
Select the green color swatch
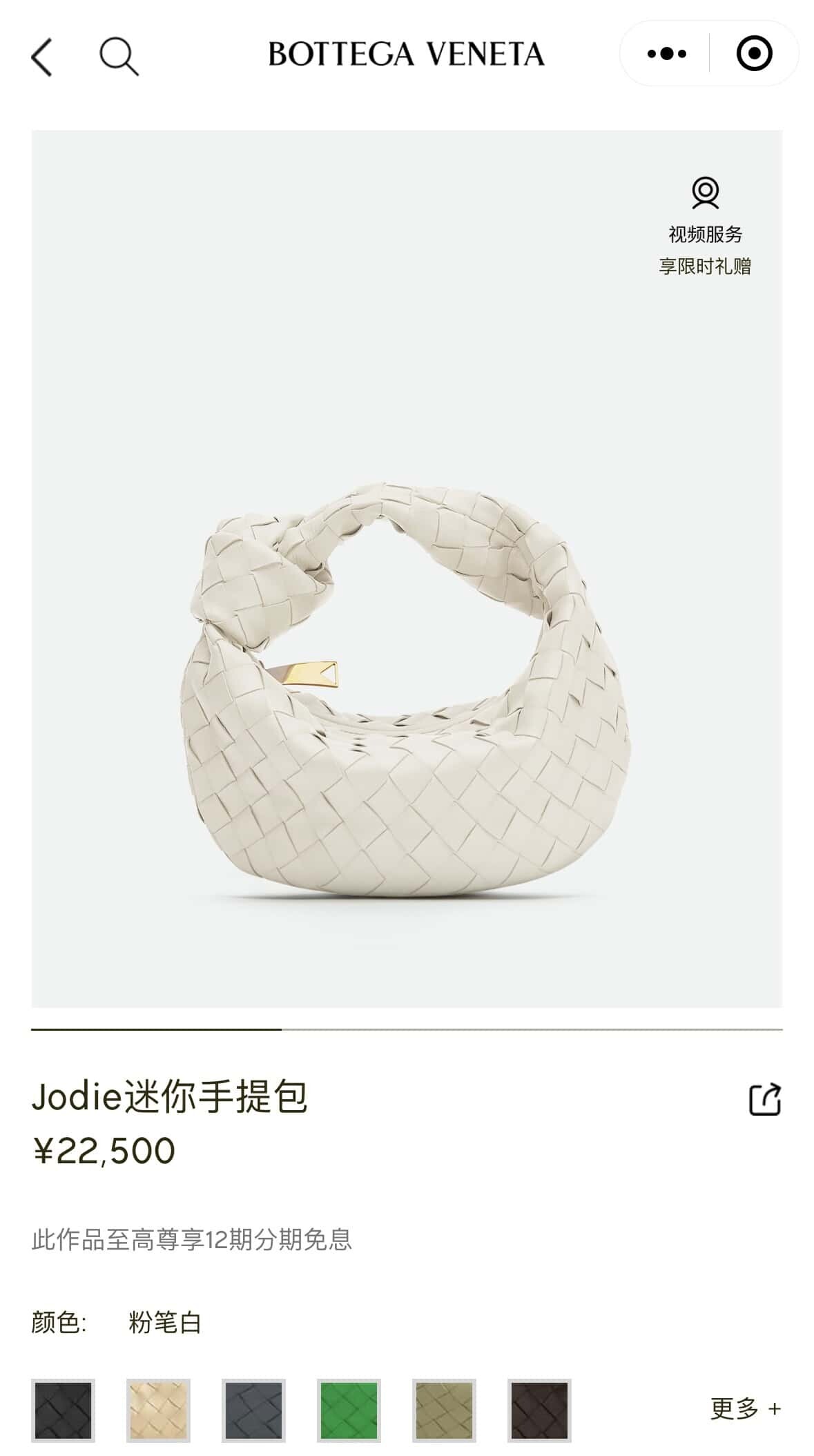tap(349, 1410)
